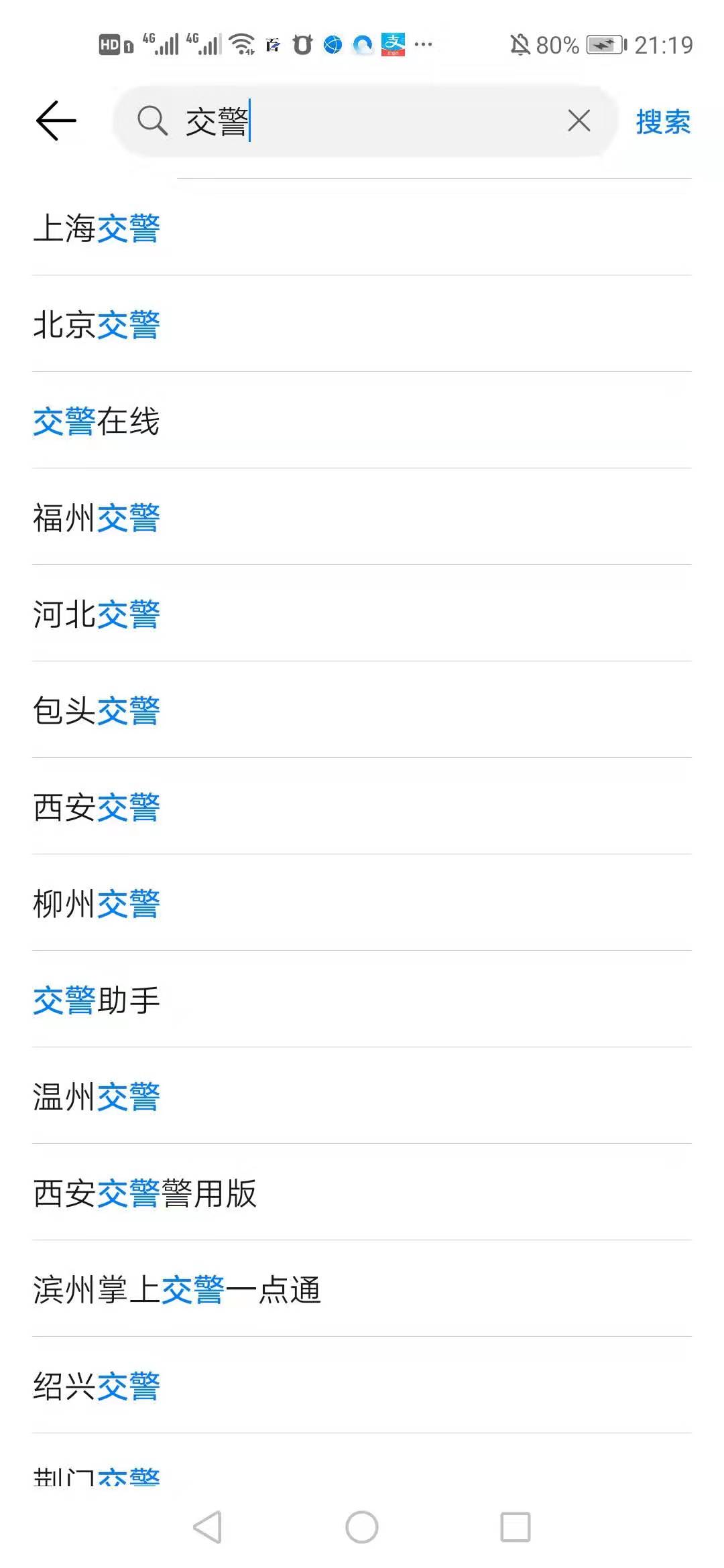Tap the magnifying glass search icon

click(x=153, y=122)
